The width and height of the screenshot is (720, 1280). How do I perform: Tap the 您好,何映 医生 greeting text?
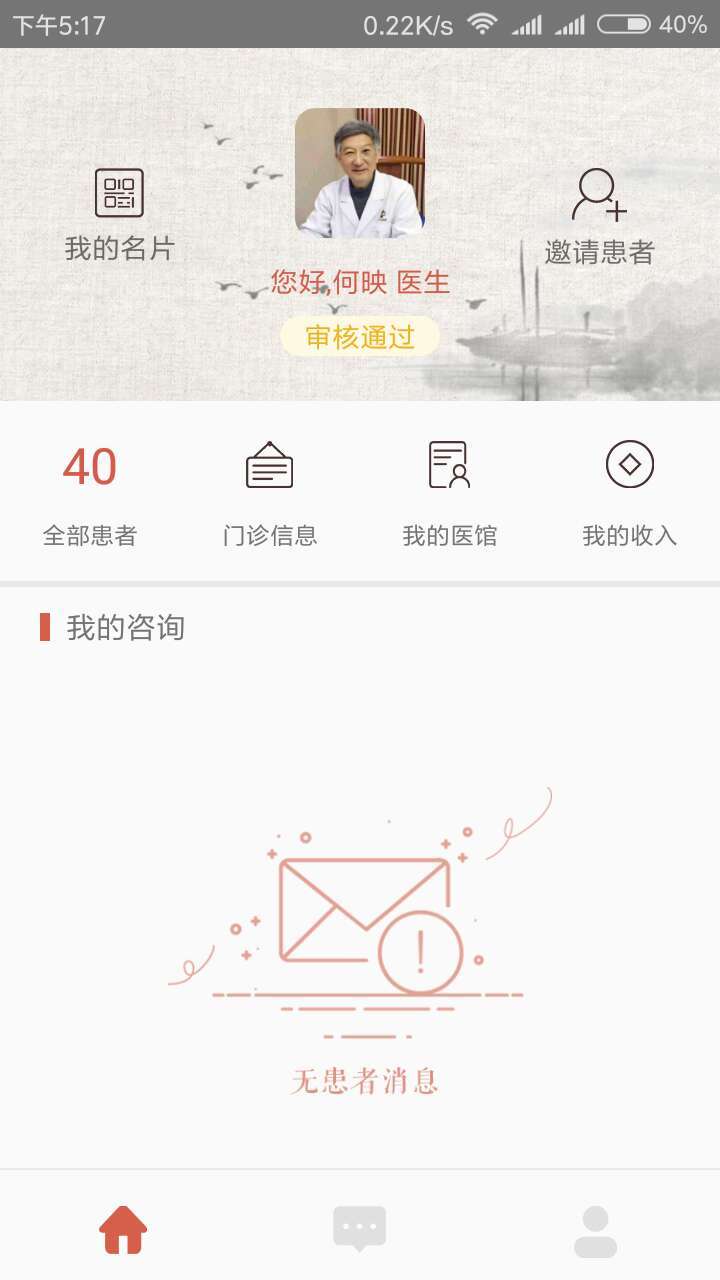tap(359, 282)
